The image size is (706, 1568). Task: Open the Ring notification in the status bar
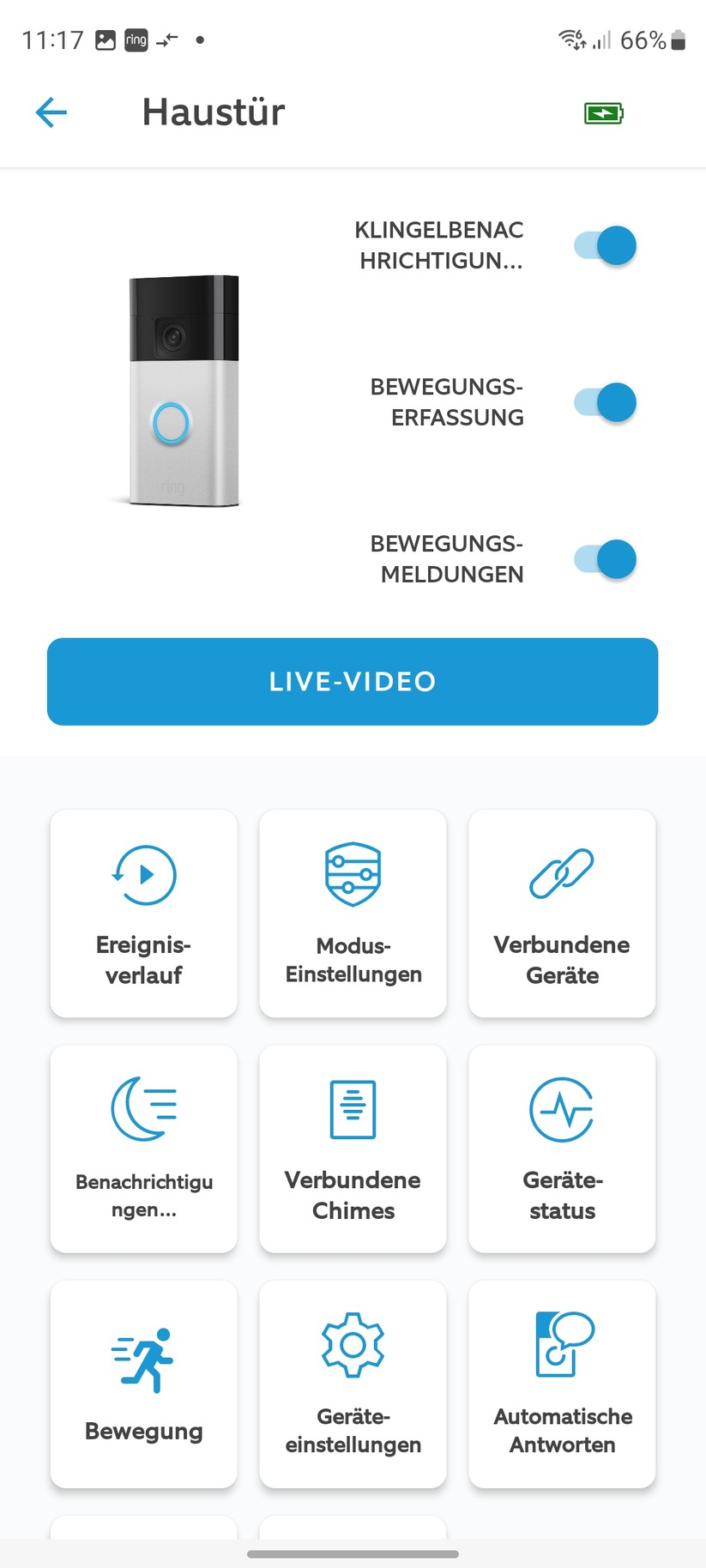(x=137, y=39)
